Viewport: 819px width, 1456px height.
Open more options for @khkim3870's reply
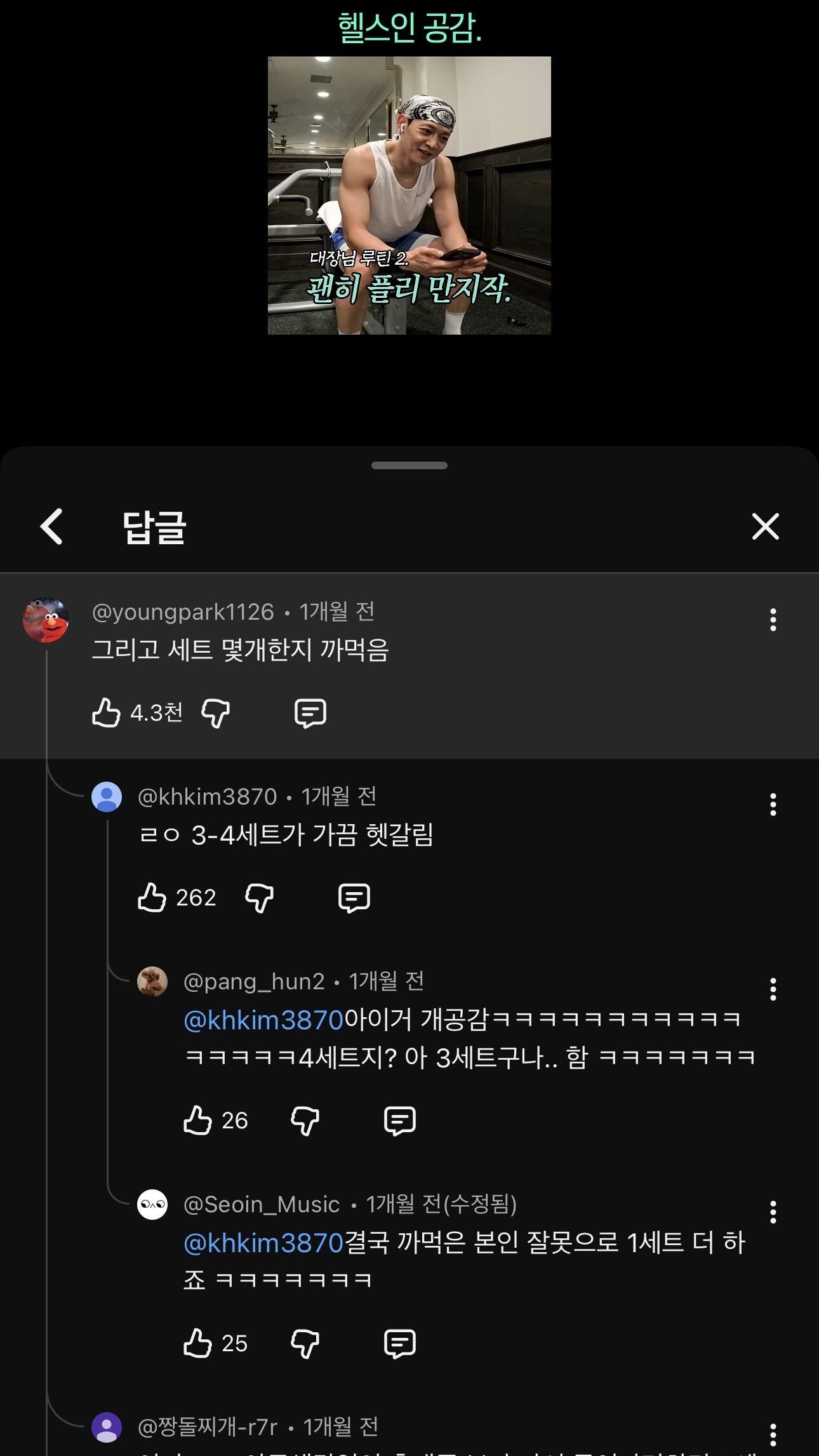click(773, 805)
